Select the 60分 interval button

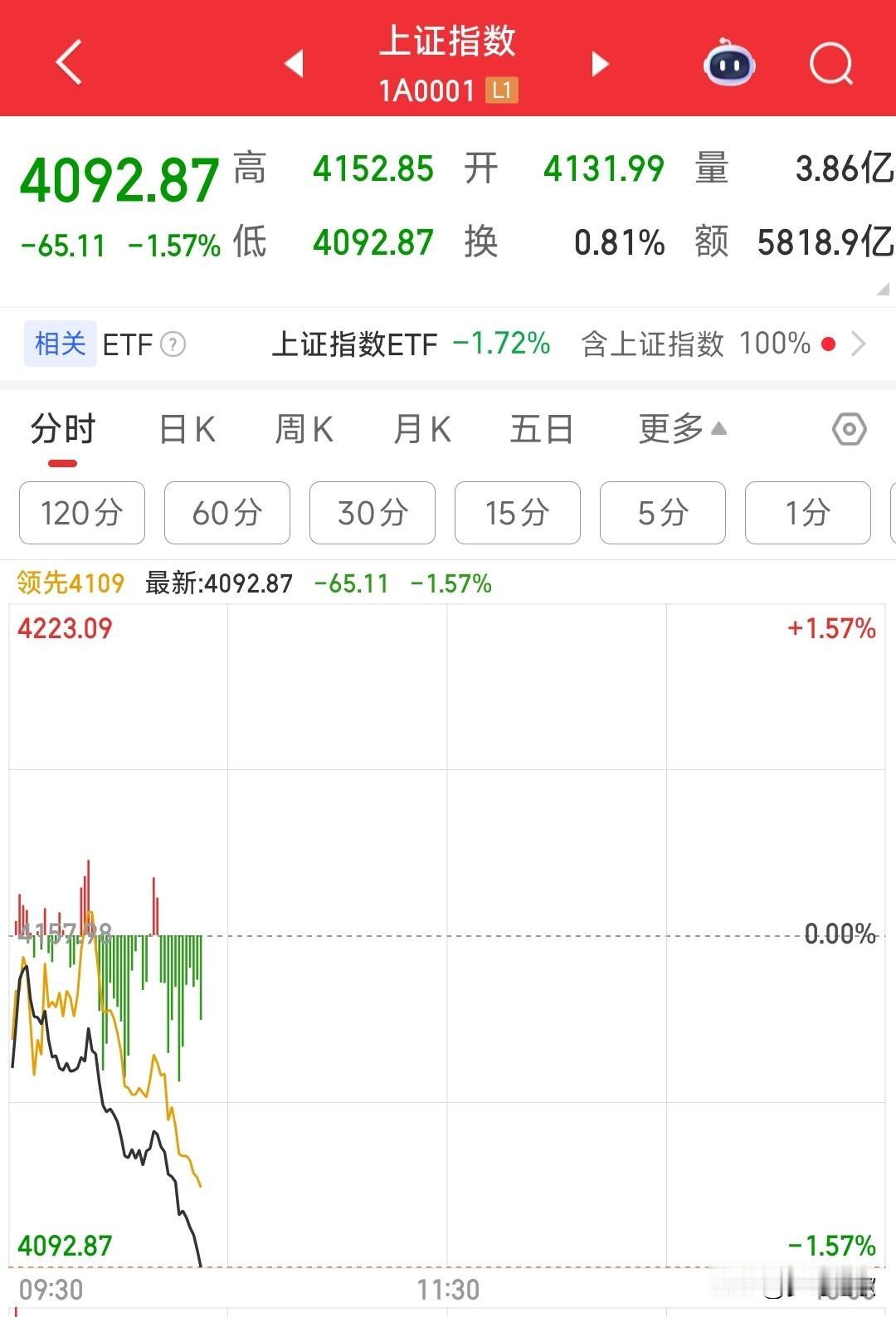click(226, 513)
